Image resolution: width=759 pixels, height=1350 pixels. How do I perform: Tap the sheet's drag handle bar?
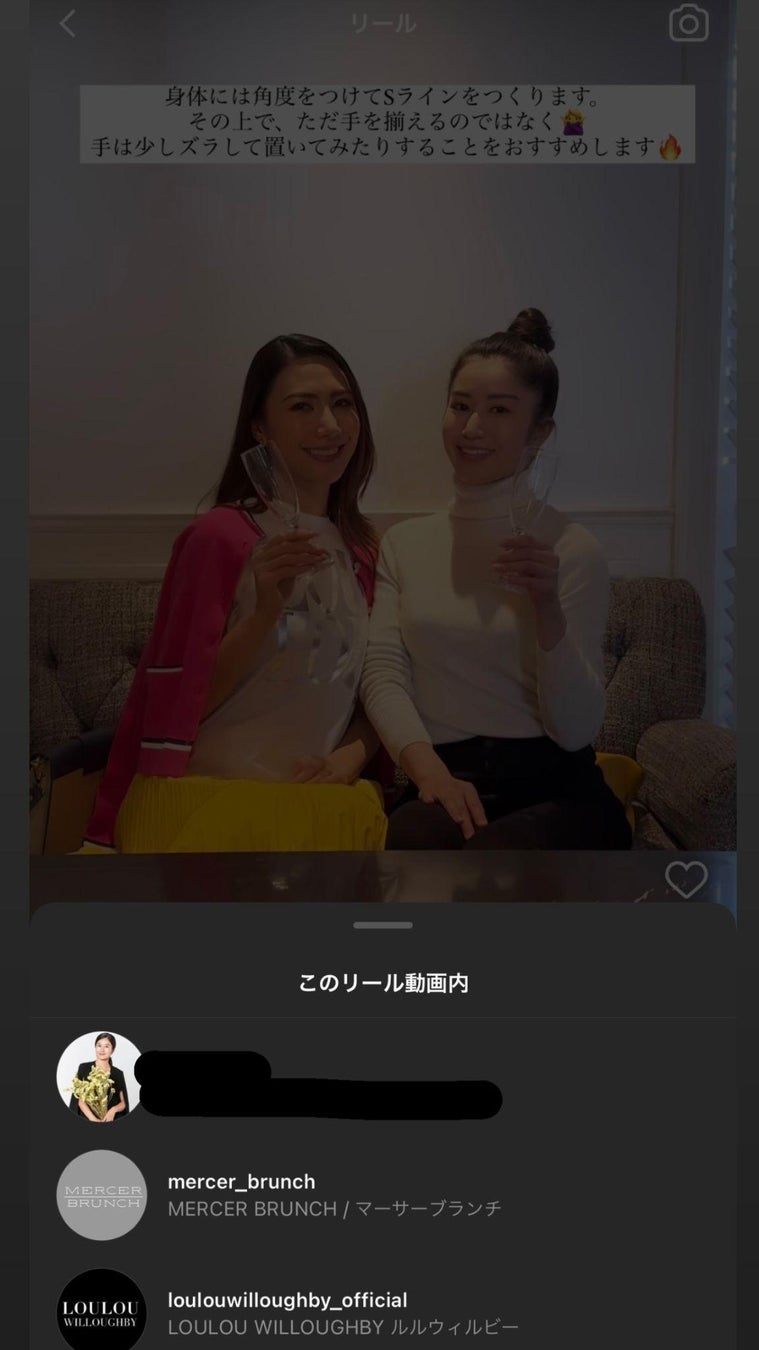click(x=383, y=925)
